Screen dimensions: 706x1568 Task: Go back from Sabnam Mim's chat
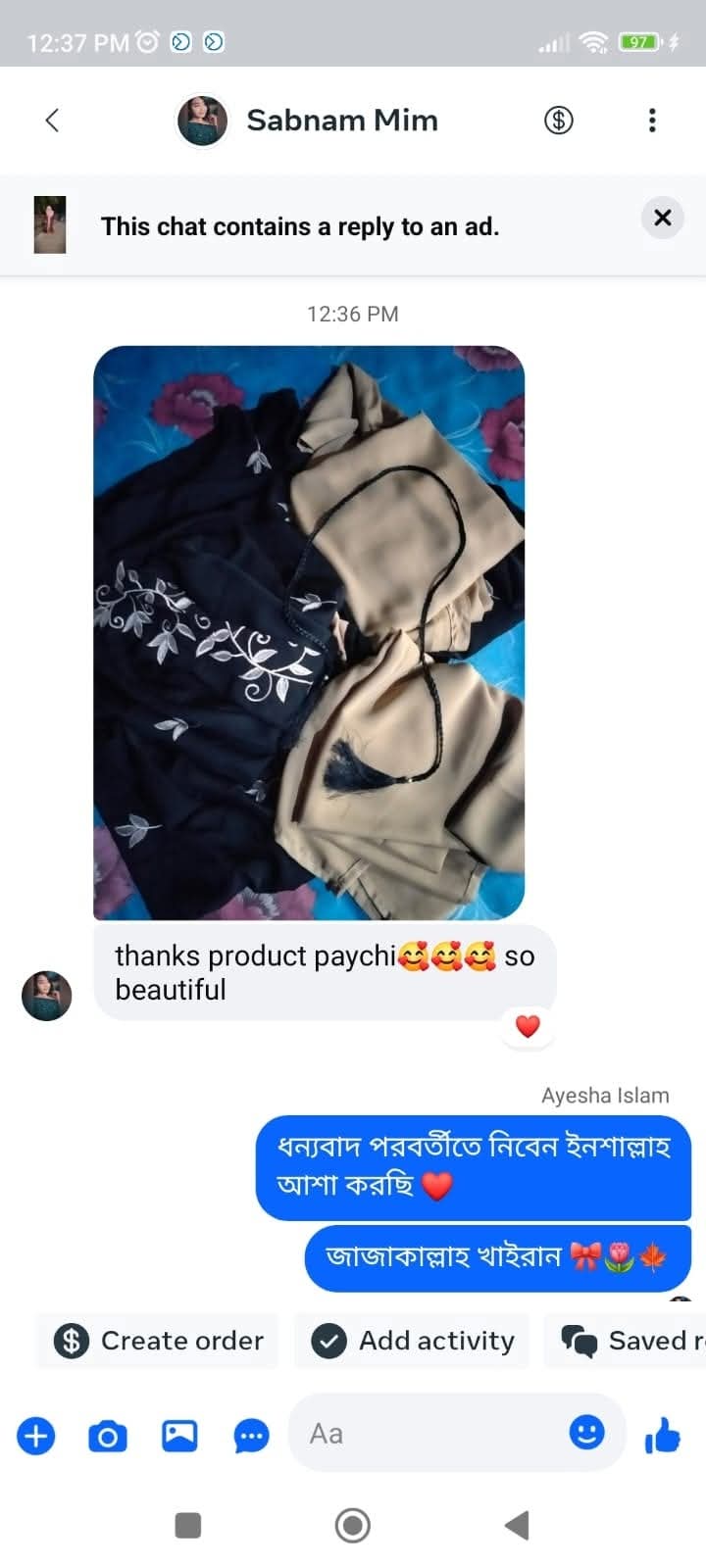click(x=53, y=121)
